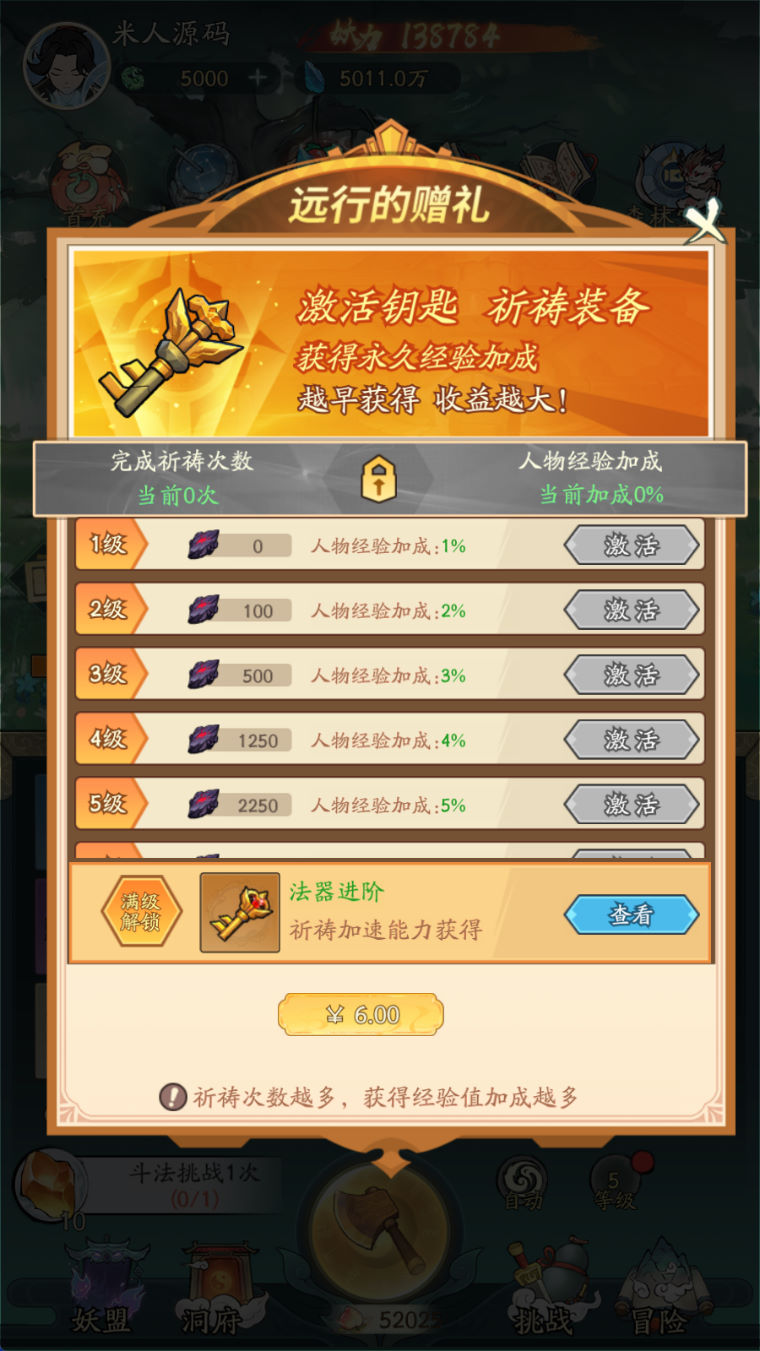Activate the 2级 experience bonus
760x1351 pixels.
coord(631,611)
